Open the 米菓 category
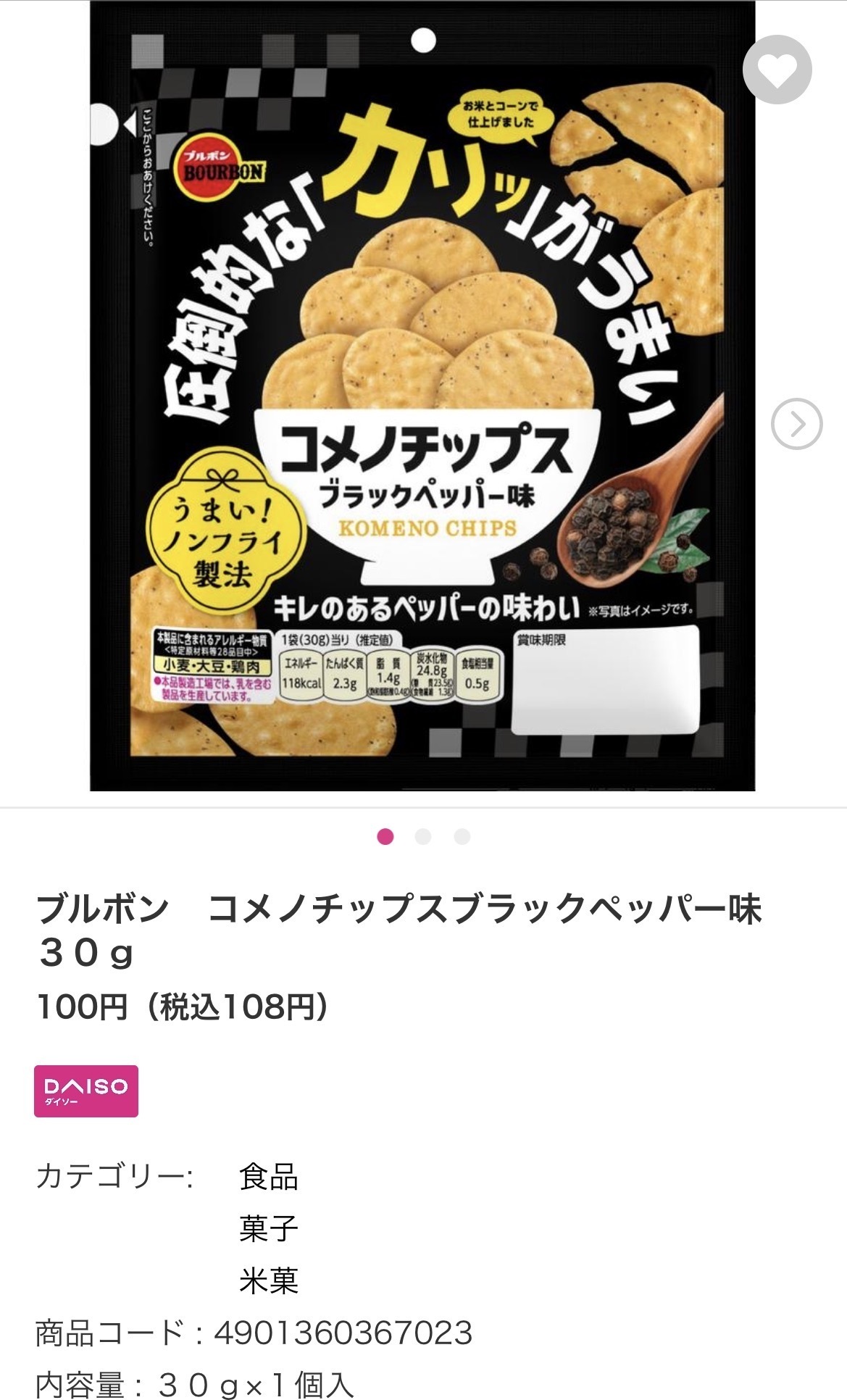 point(269,1281)
